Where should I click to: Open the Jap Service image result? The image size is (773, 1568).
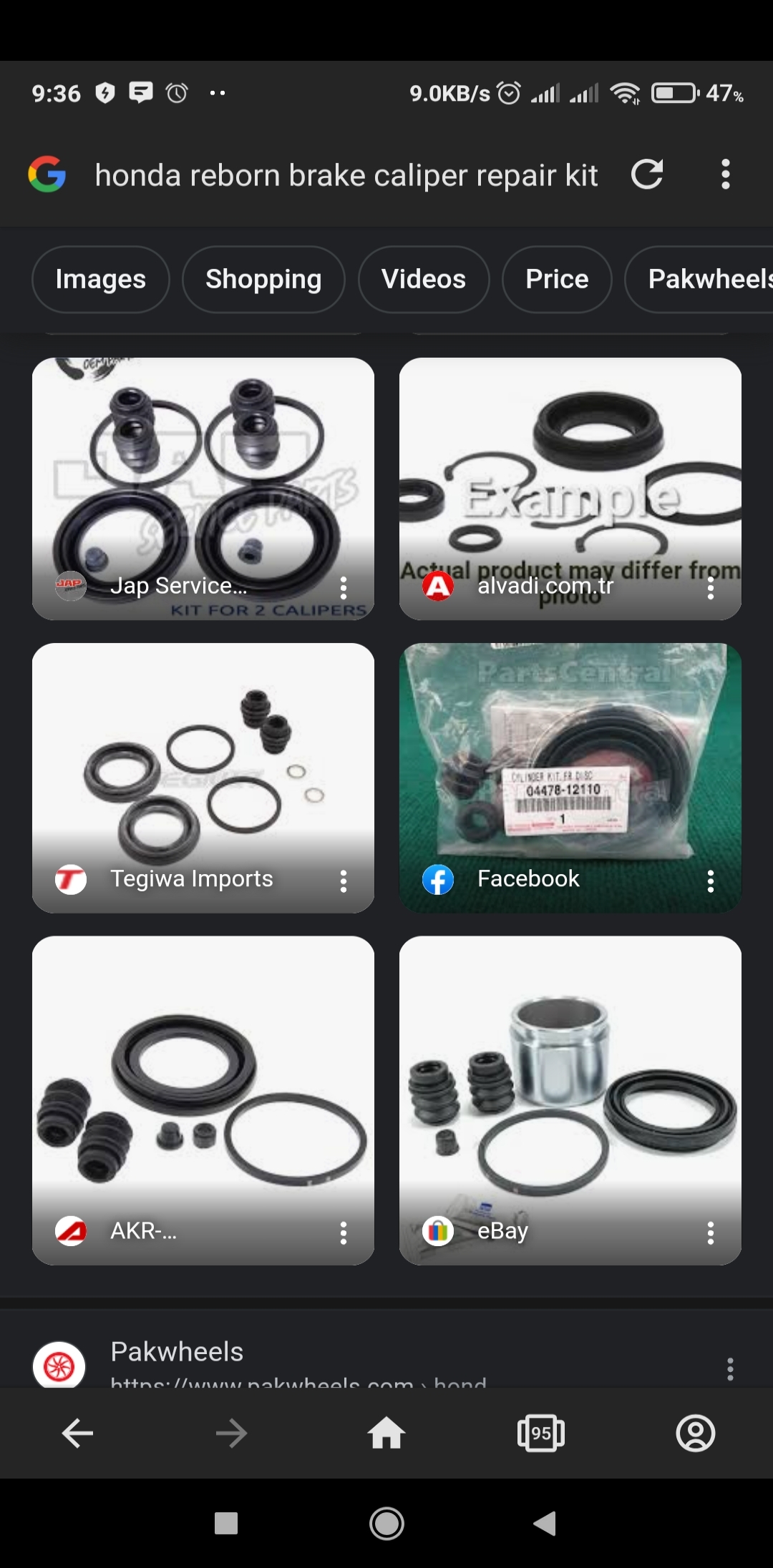pos(203,489)
